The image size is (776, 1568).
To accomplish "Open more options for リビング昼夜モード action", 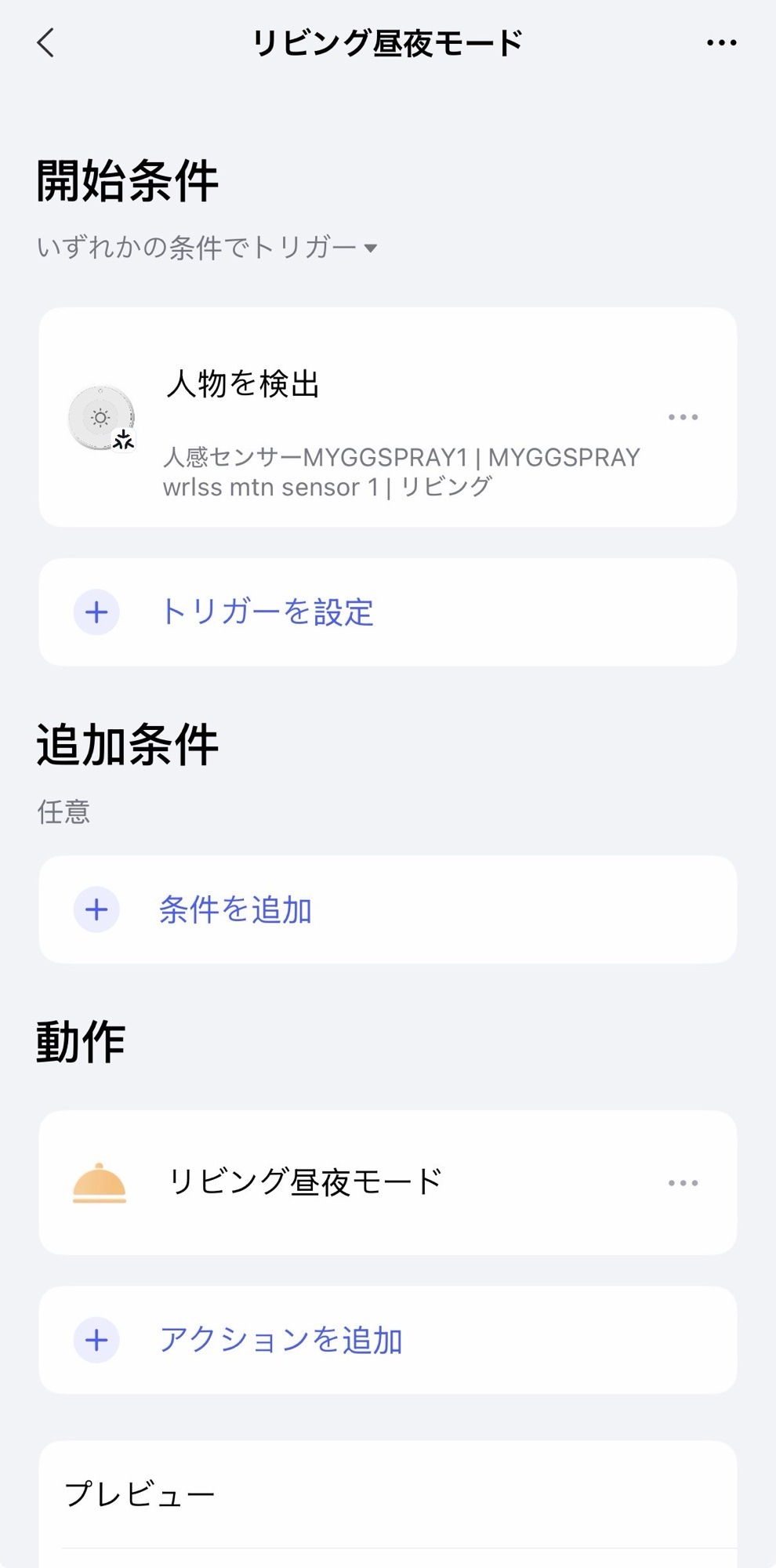I will 683,1182.
